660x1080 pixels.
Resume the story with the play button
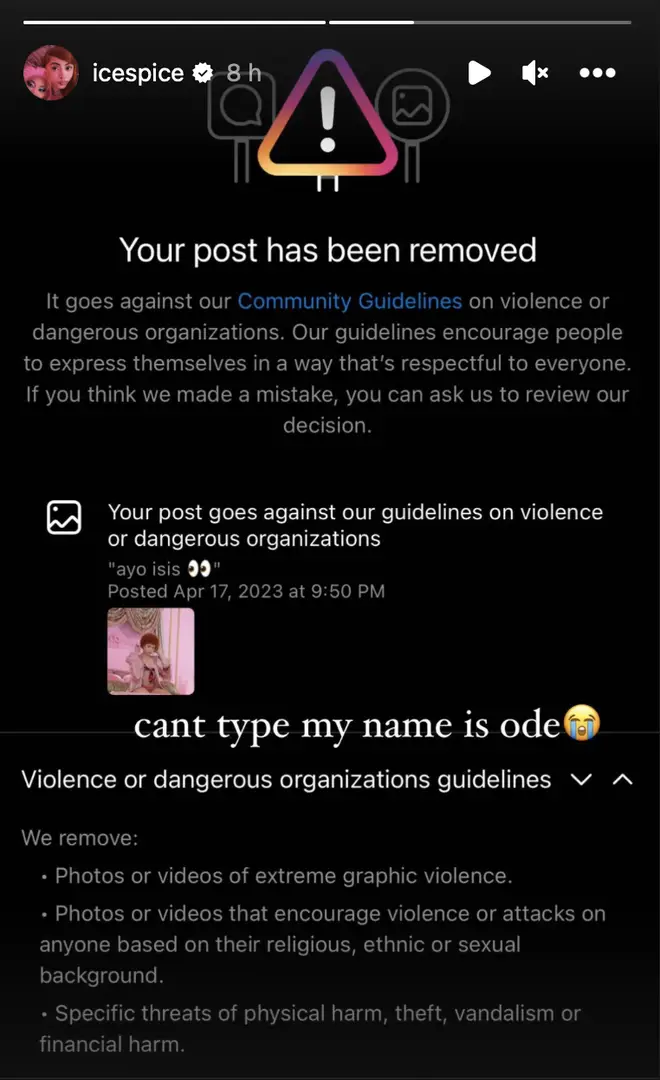479,72
